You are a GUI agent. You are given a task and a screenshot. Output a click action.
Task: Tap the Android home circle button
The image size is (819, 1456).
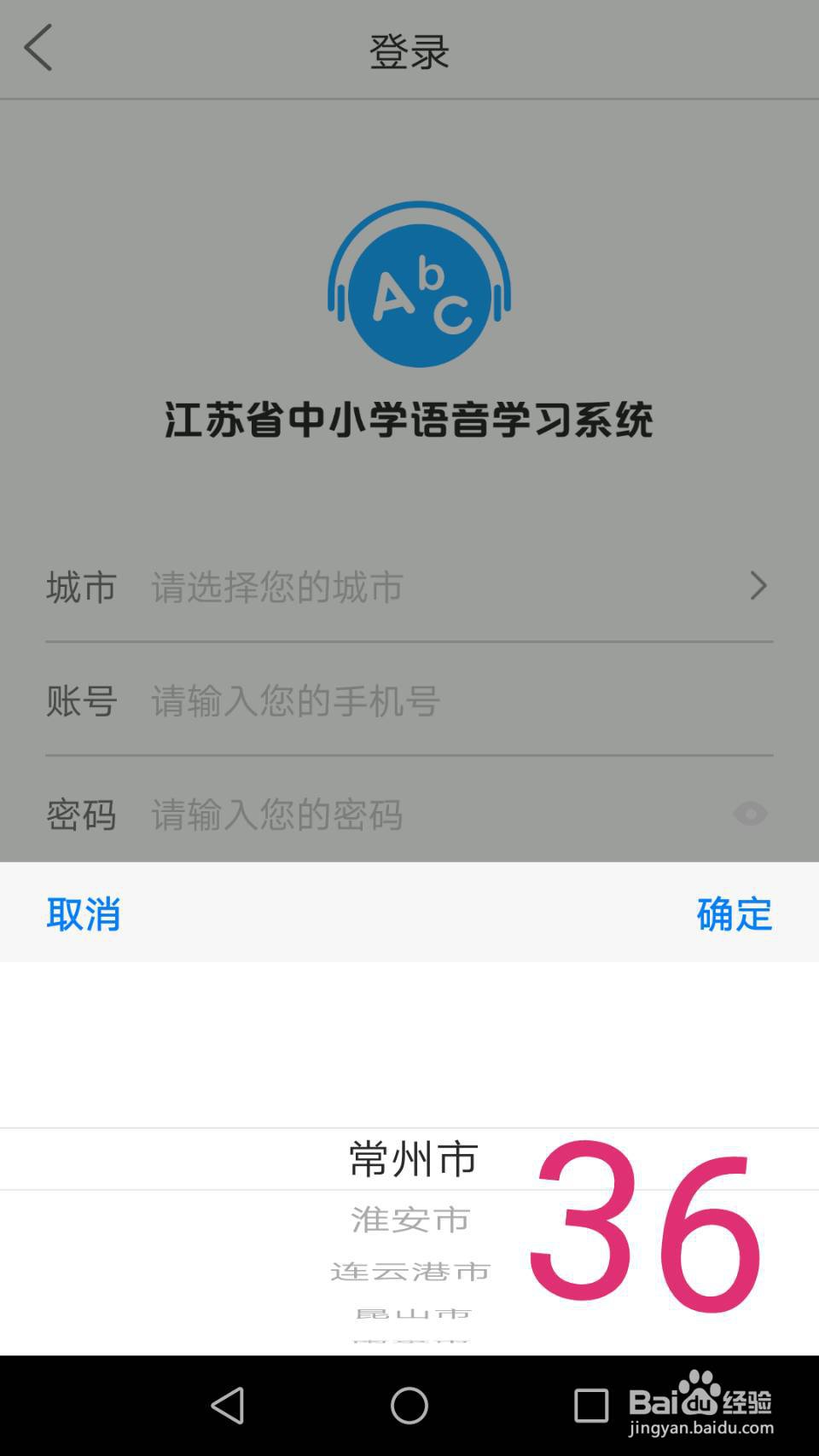tap(409, 1403)
